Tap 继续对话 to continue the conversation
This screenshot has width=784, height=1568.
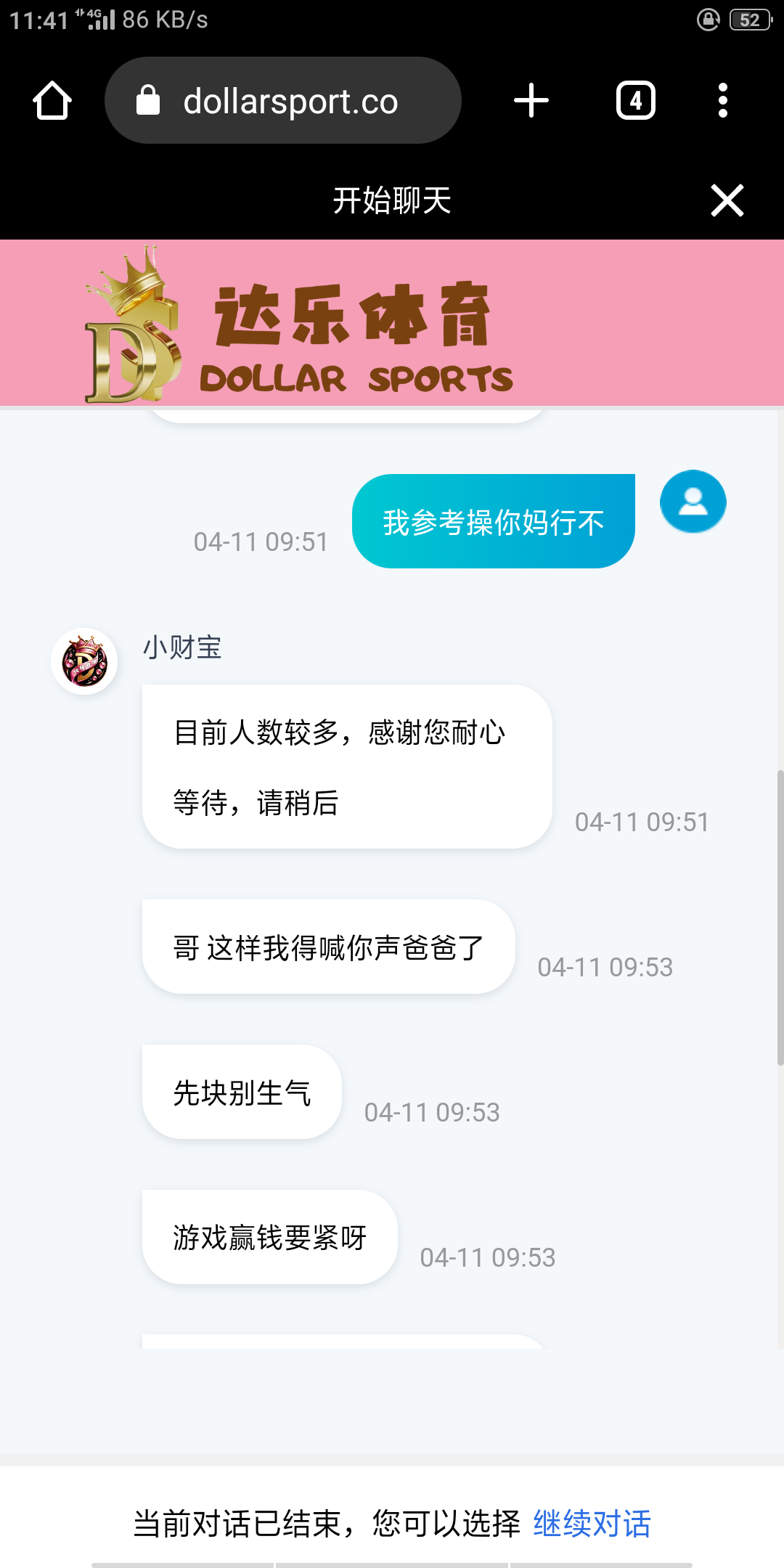pyautogui.click(x=592, y=1523)
